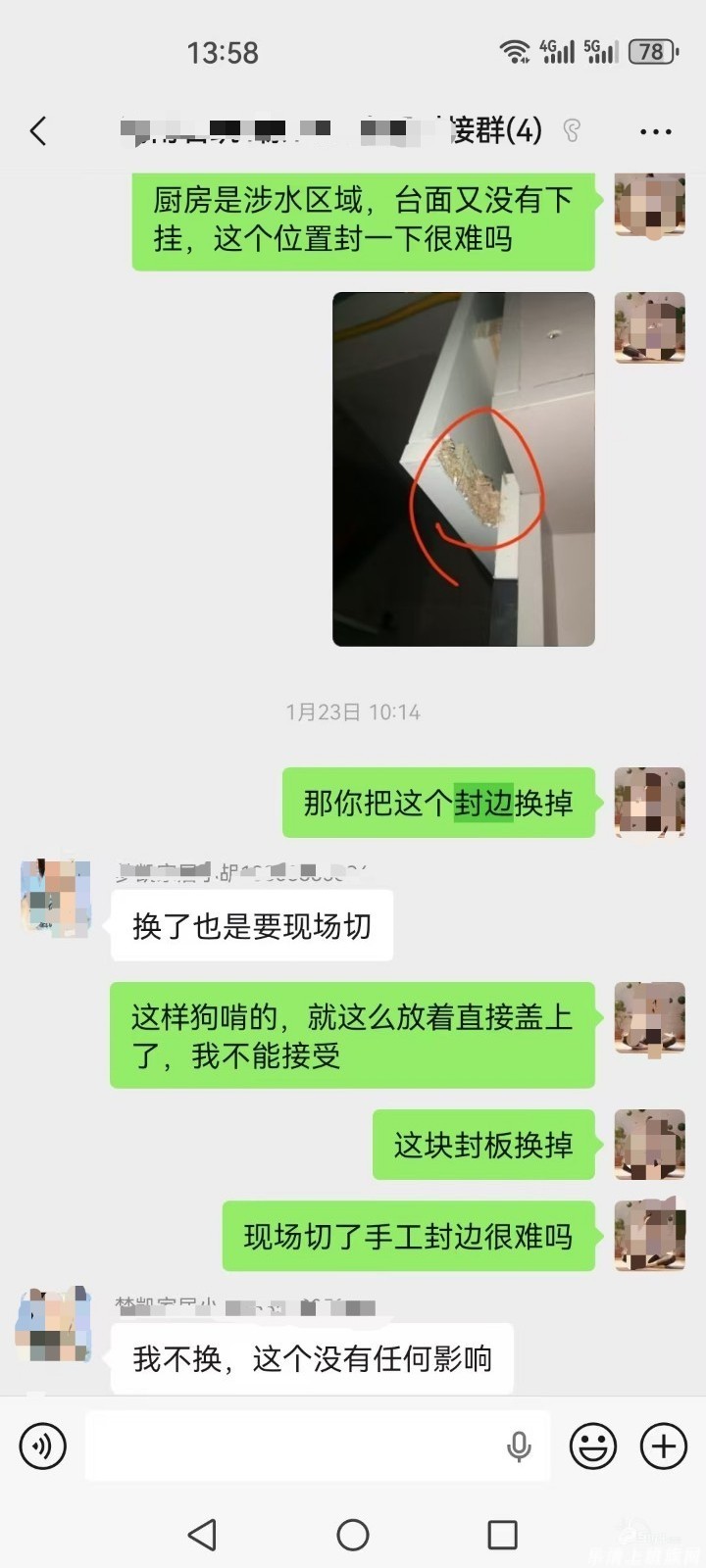Tap the avatar beside "那你把这个封边换掉"

click(x=649, y=803)
